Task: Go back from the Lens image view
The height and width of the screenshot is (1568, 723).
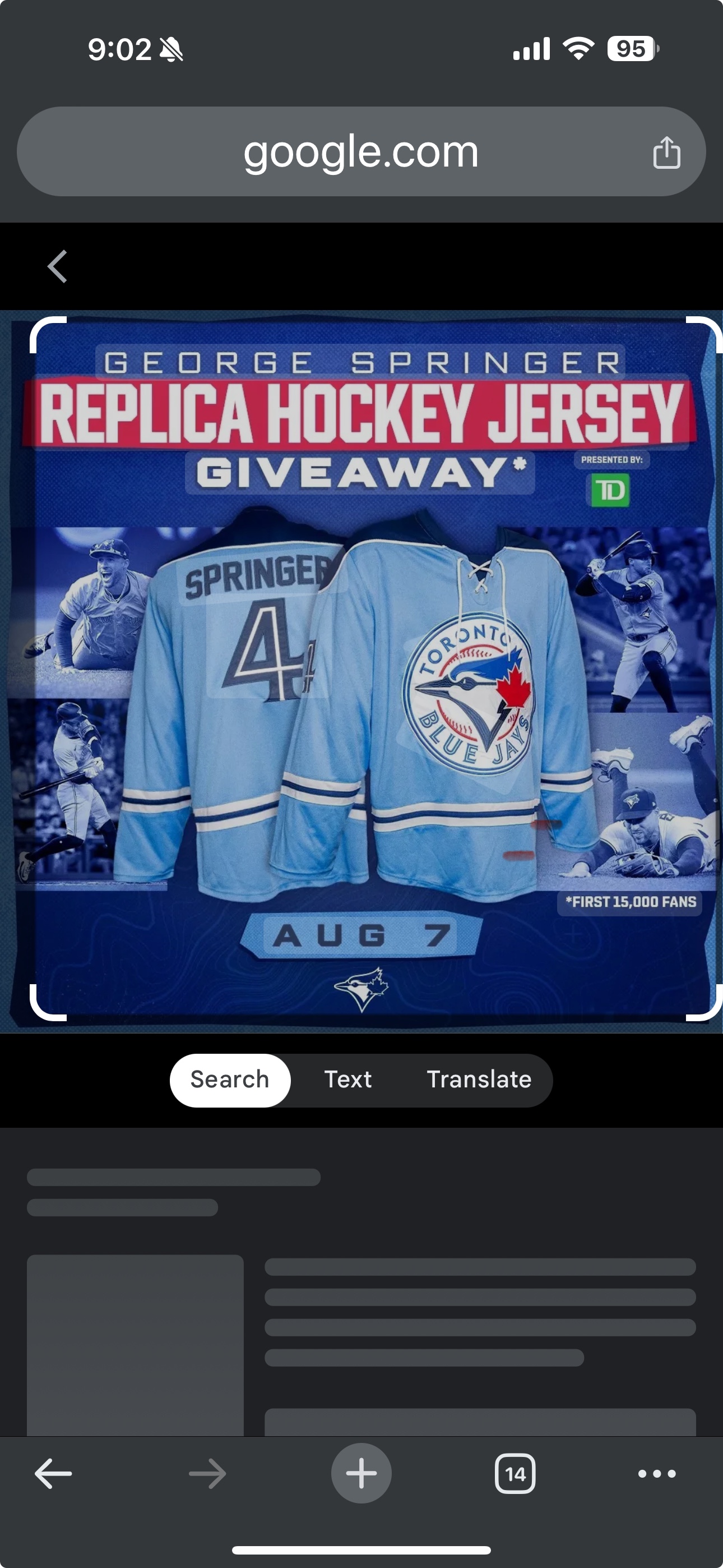Action: pyautogui.click(x=57, y=266)
